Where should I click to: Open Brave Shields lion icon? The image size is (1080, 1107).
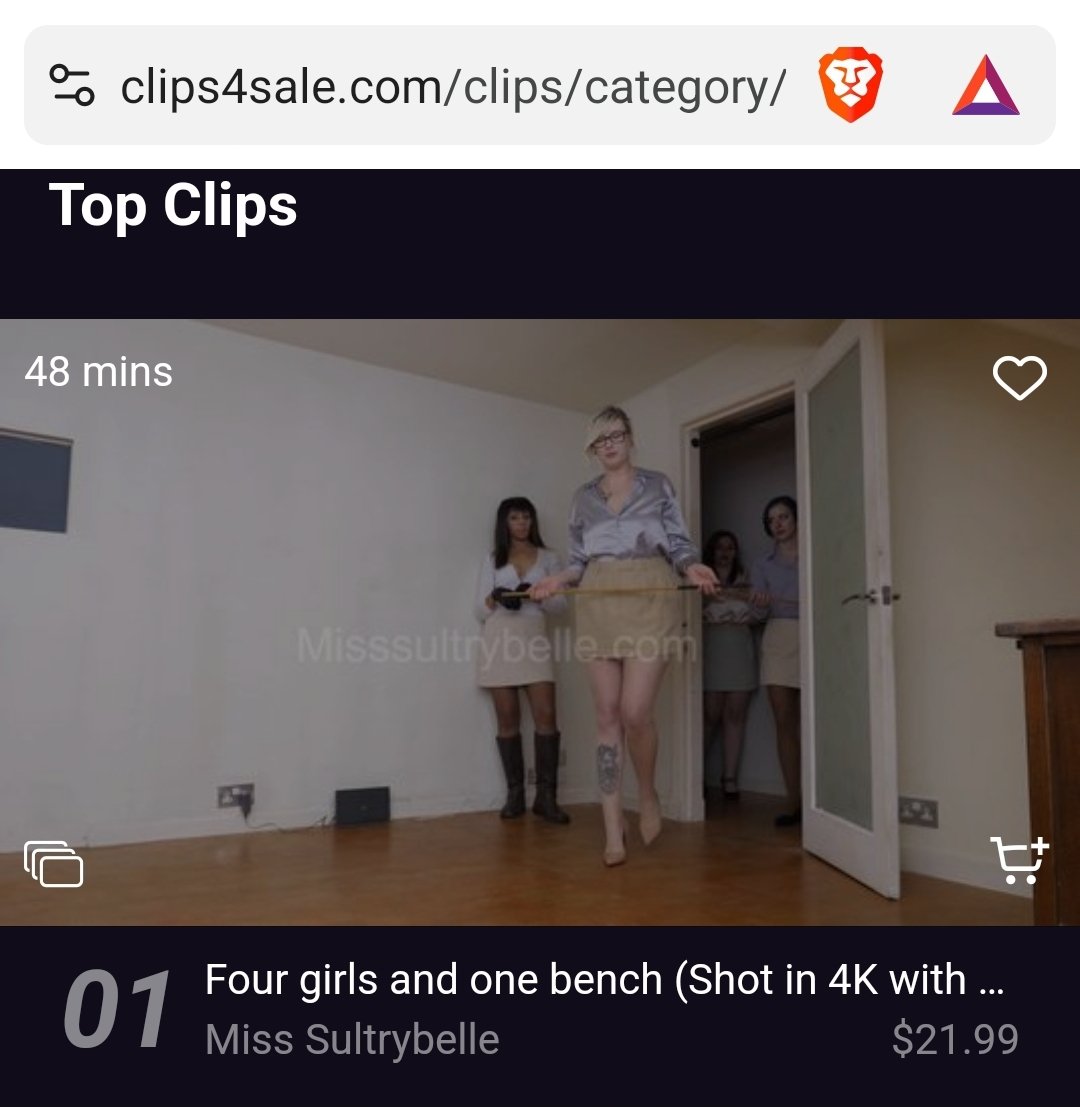pos(850,86)
